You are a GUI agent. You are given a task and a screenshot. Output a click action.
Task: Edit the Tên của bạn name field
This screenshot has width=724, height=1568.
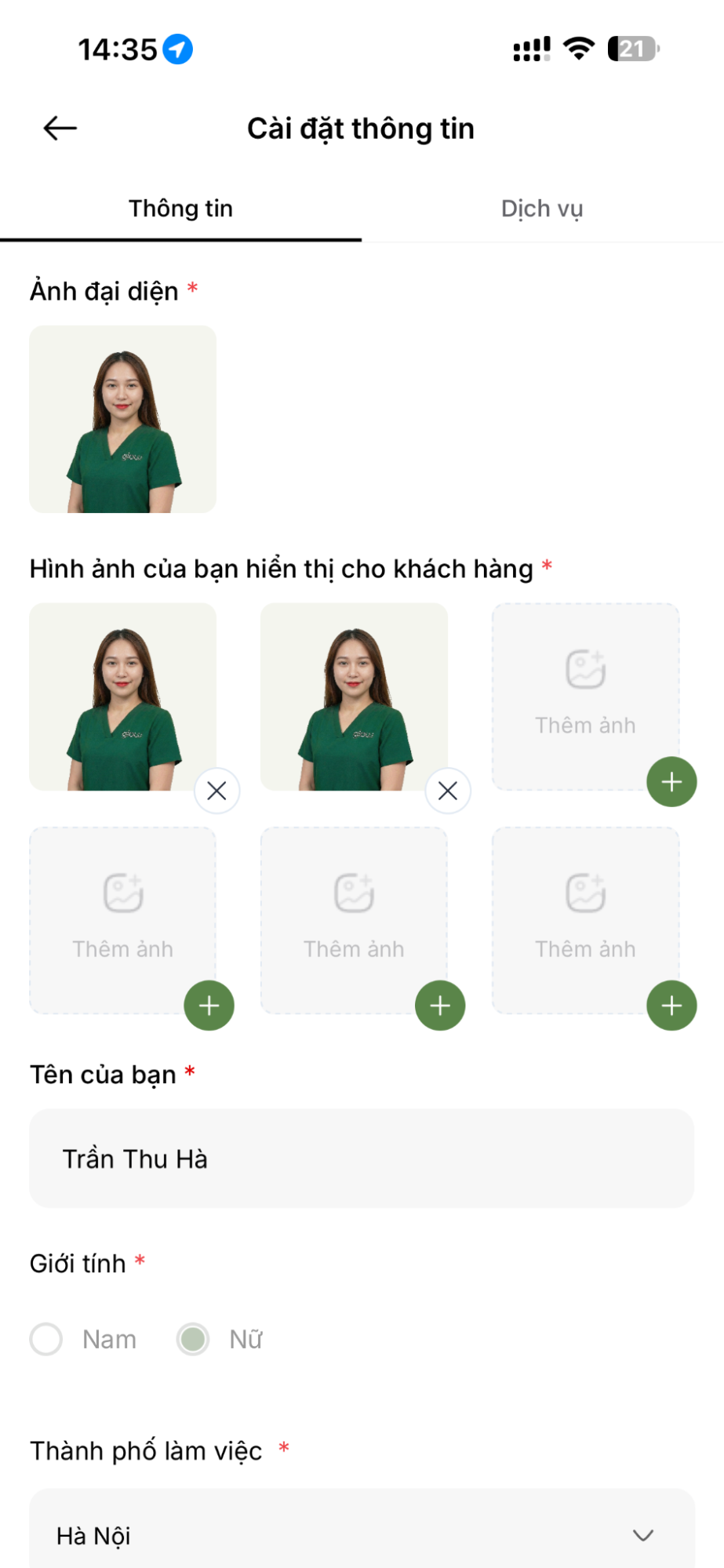tap(361, 1159)
